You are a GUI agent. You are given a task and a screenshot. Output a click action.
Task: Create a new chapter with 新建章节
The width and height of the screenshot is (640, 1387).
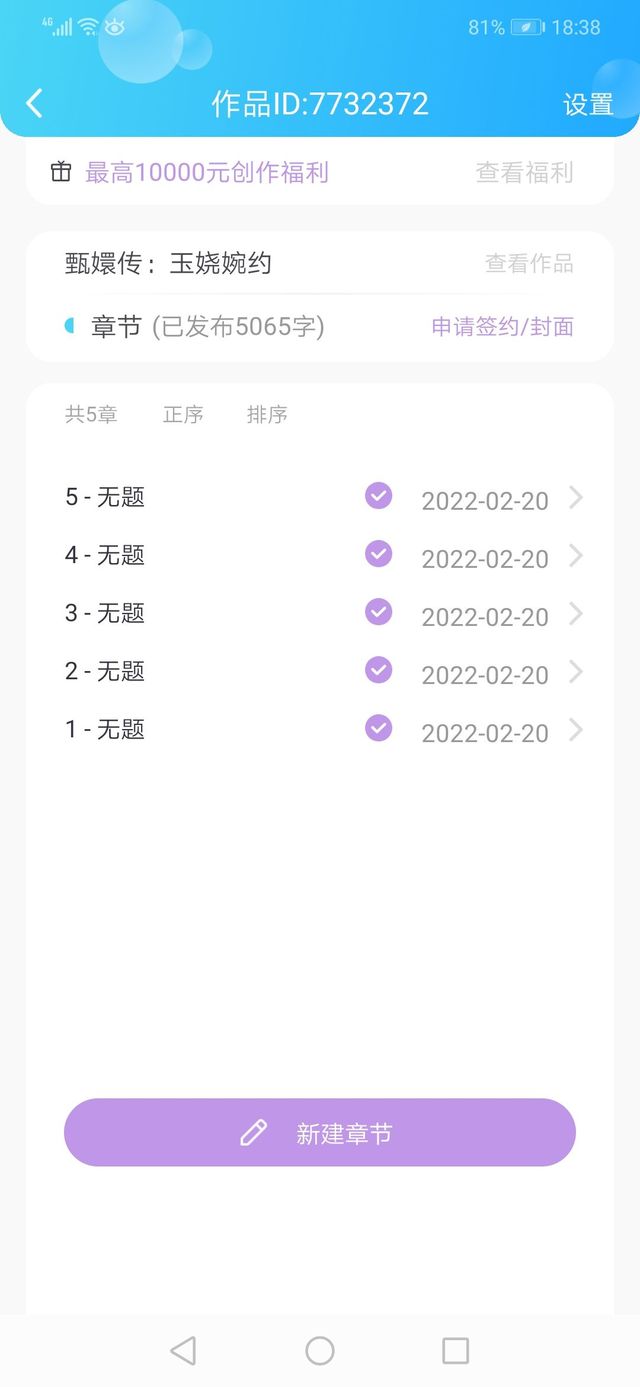click(x=320, y=1132)
